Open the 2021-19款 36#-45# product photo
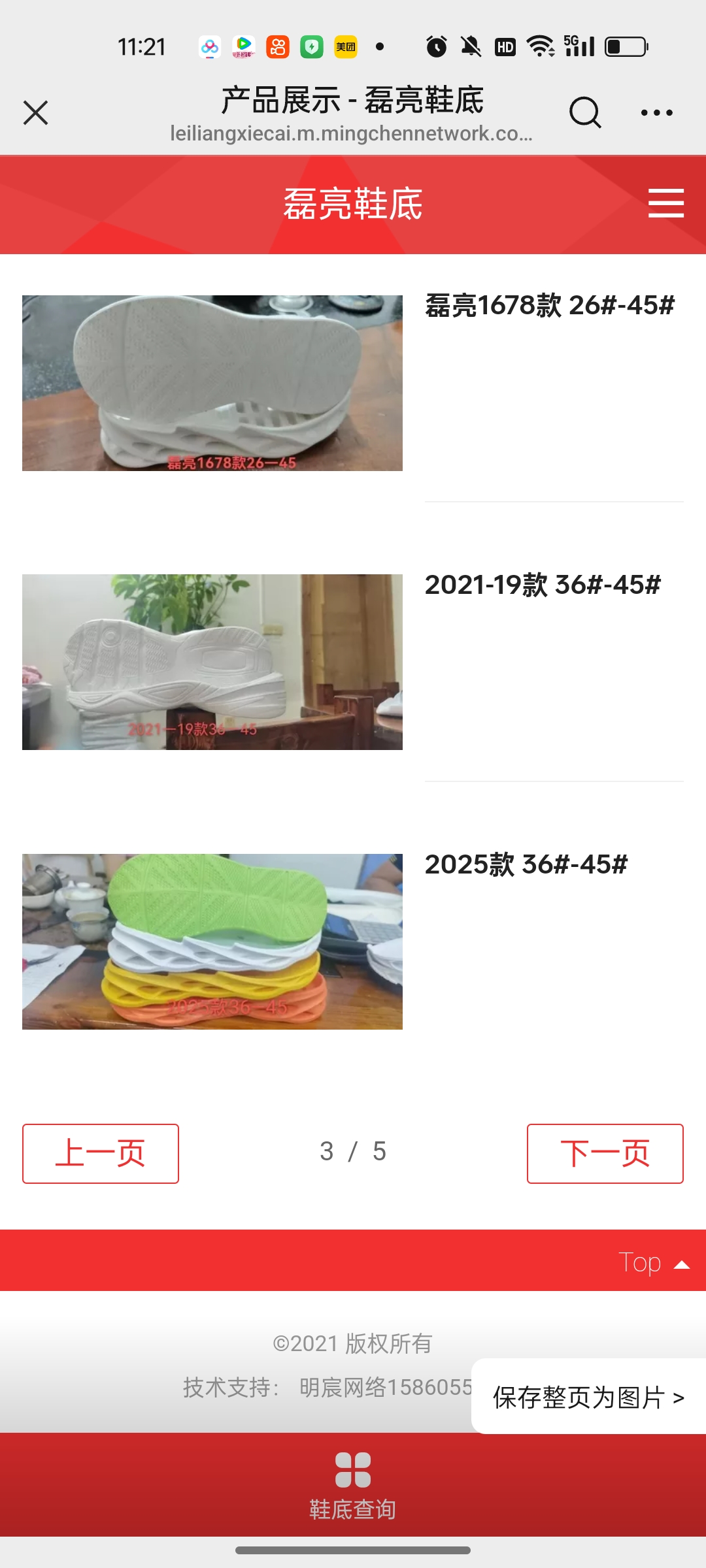The width and height of the screenshot is (706, 1568). pos(212,662)
